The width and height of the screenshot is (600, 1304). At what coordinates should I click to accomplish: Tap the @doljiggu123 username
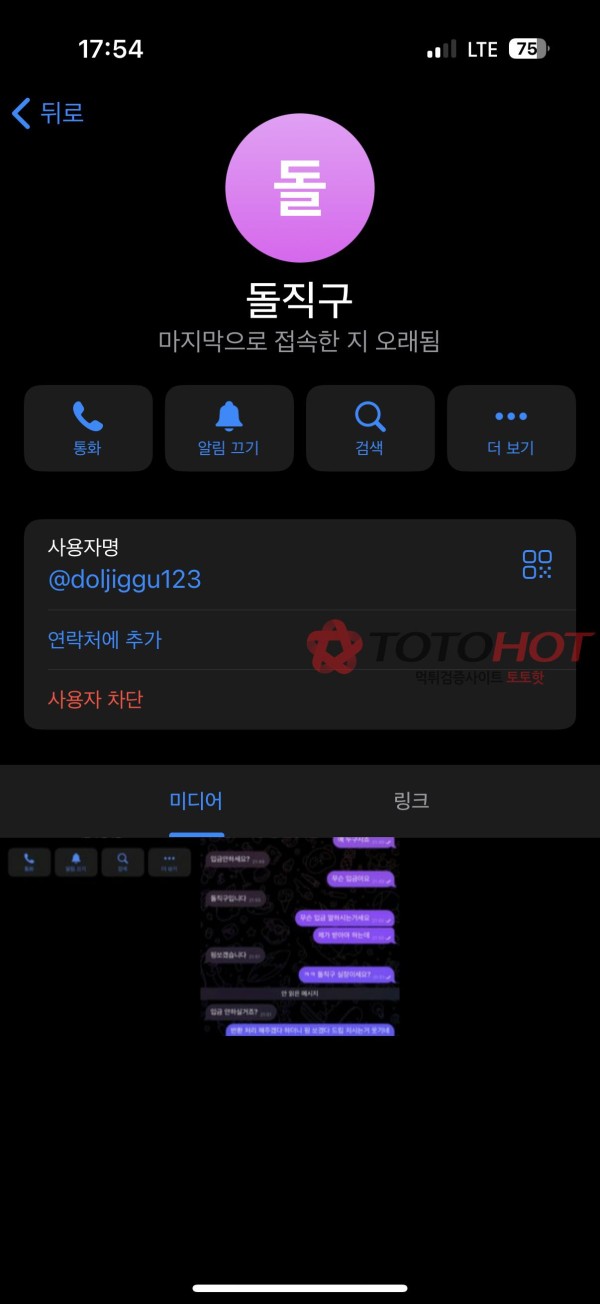click(x=125, y=579)
